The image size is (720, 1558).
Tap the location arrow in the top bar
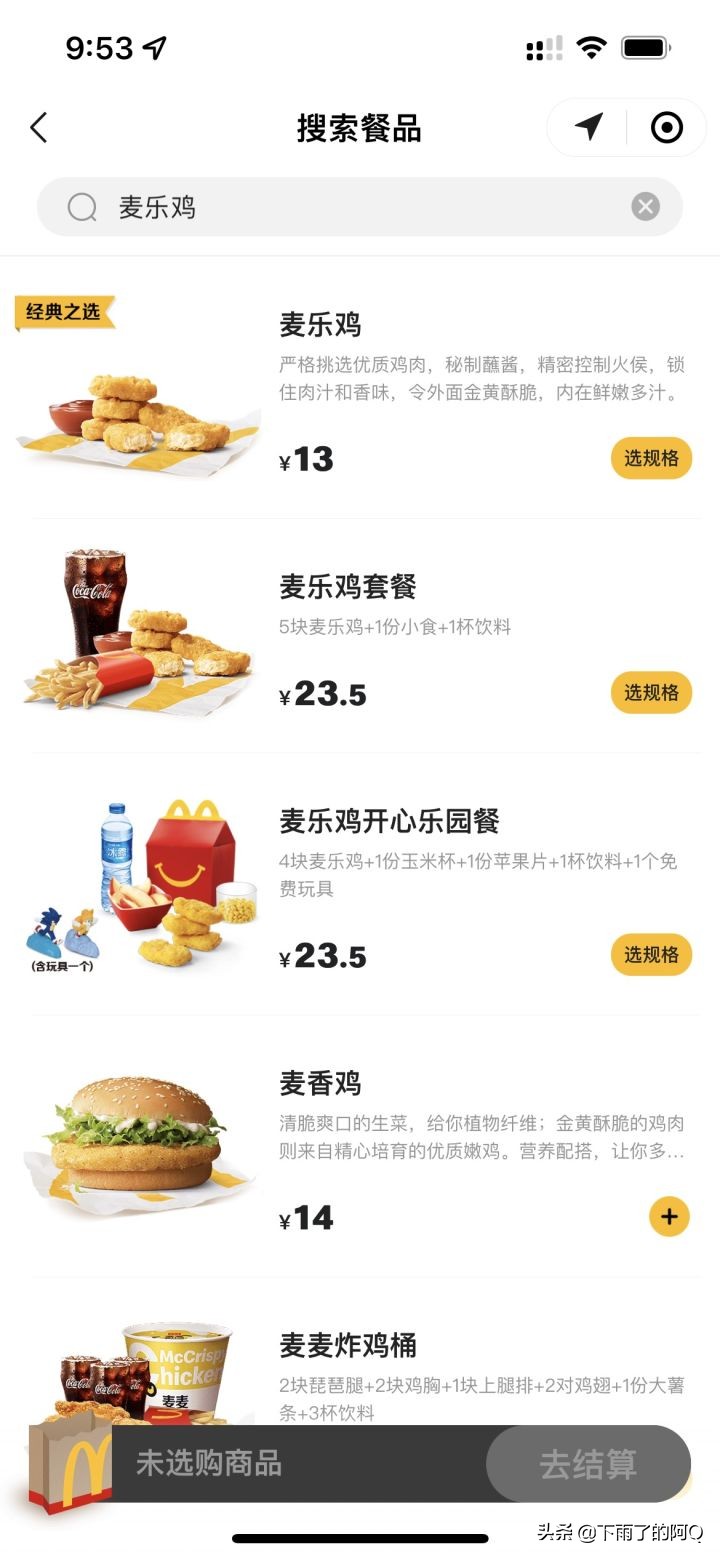tap(589, 127)
